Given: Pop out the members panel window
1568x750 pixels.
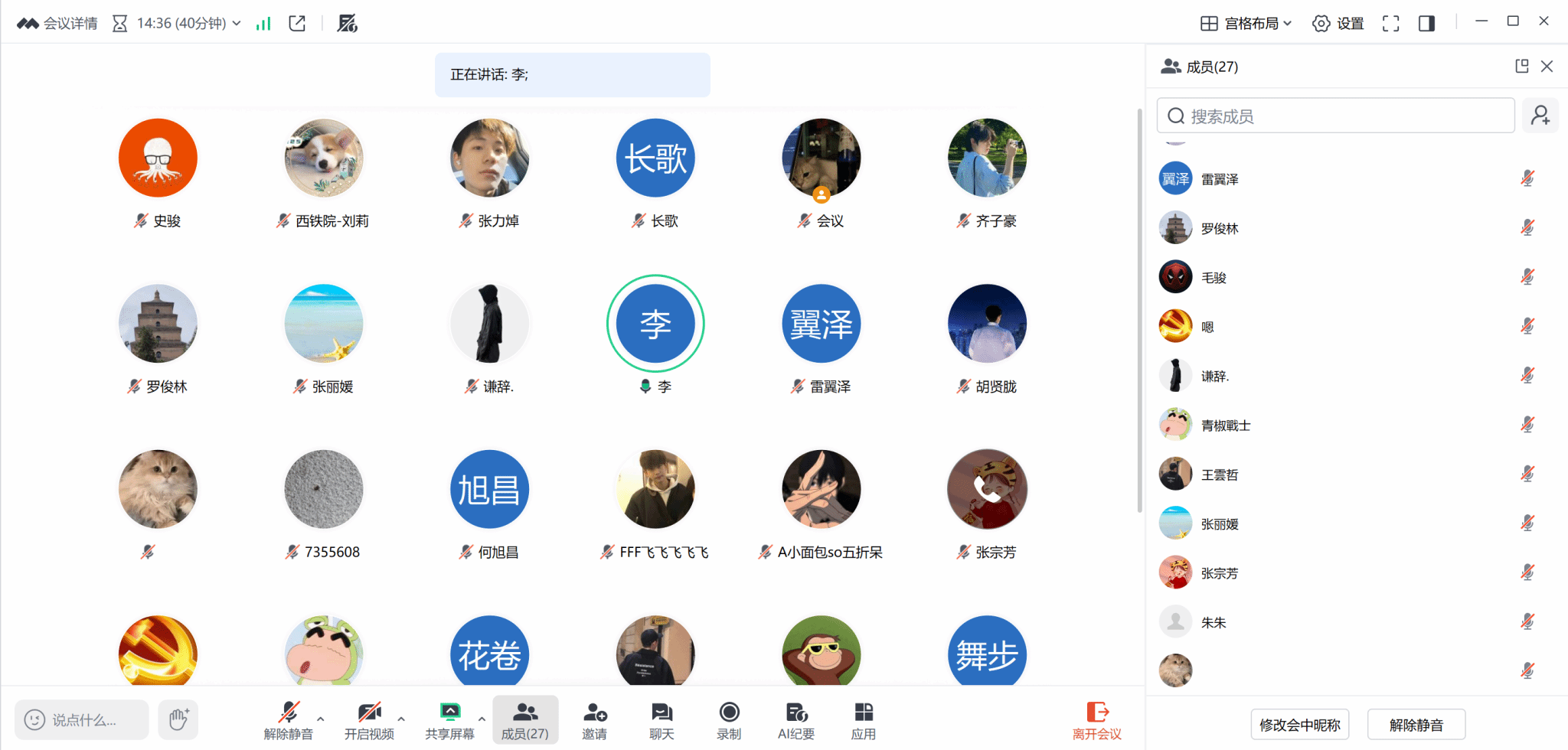Looking at the screenshot, I should pyautogui.click(x=1521, y=67).
